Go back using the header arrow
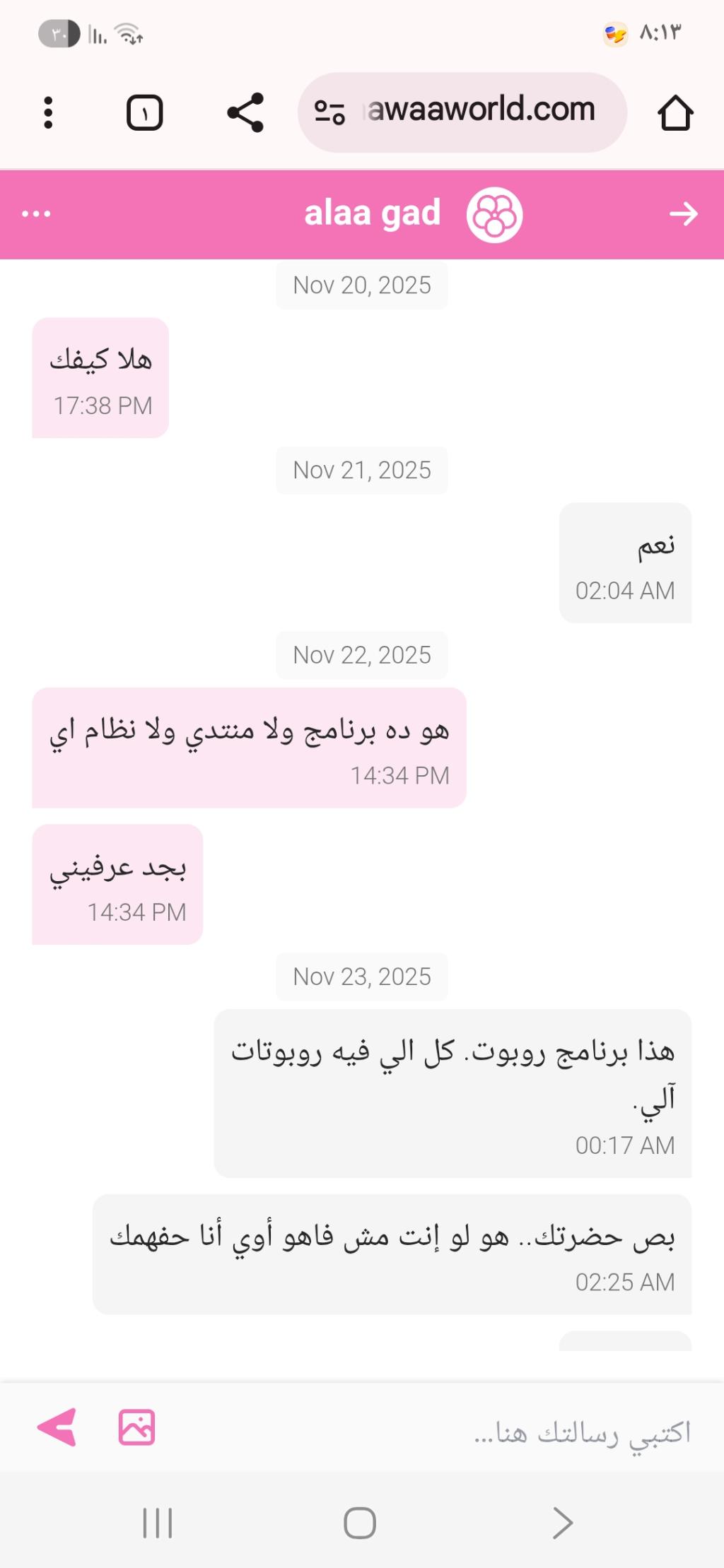 point(683,214)
